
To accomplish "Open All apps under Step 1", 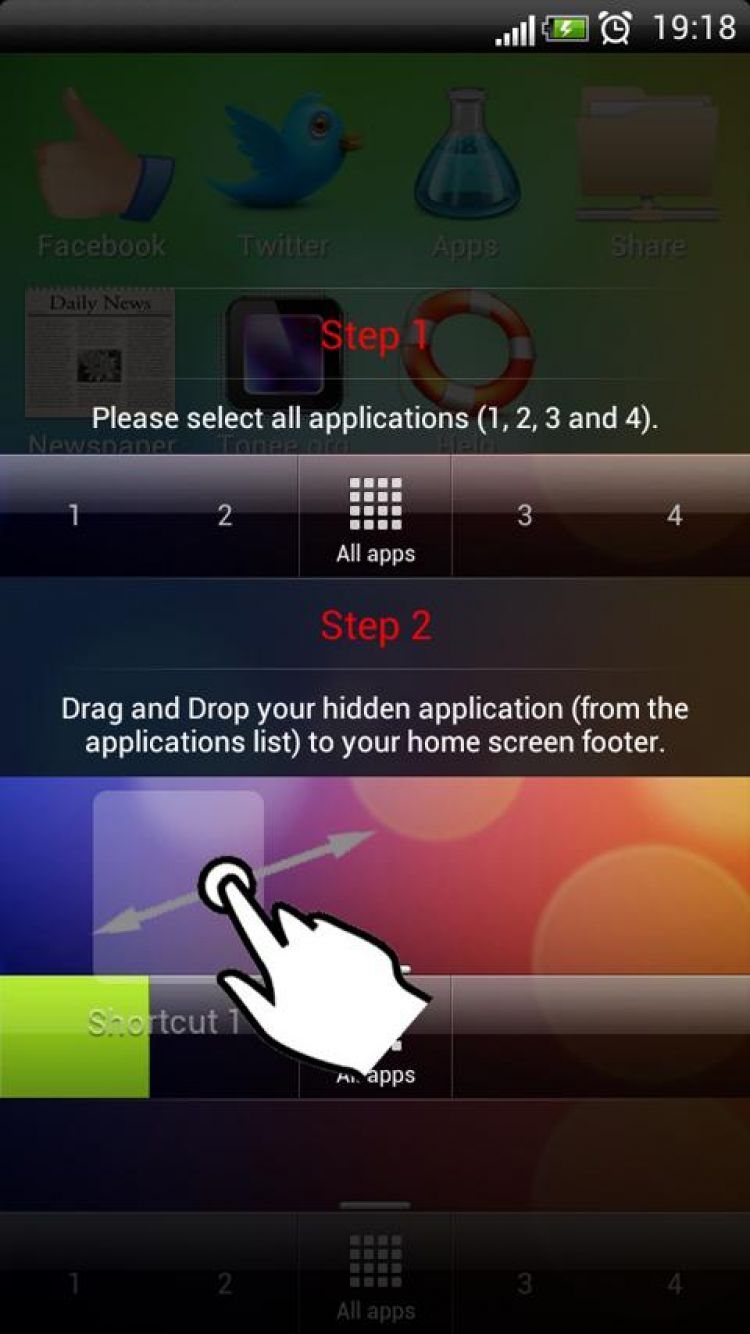I will point(375,518).
